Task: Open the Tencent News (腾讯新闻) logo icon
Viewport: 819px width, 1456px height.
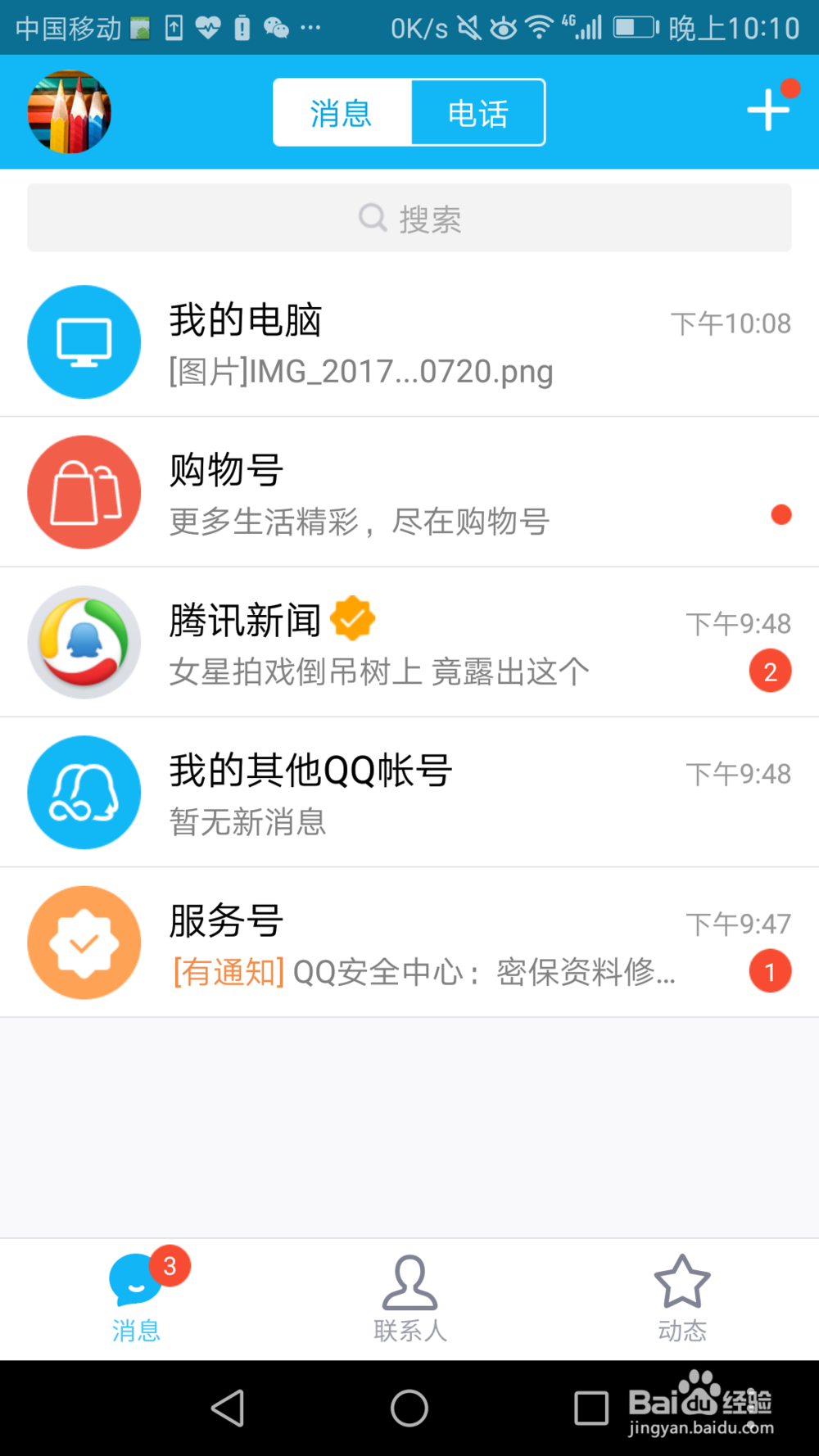Action: (x=84, y=642)
